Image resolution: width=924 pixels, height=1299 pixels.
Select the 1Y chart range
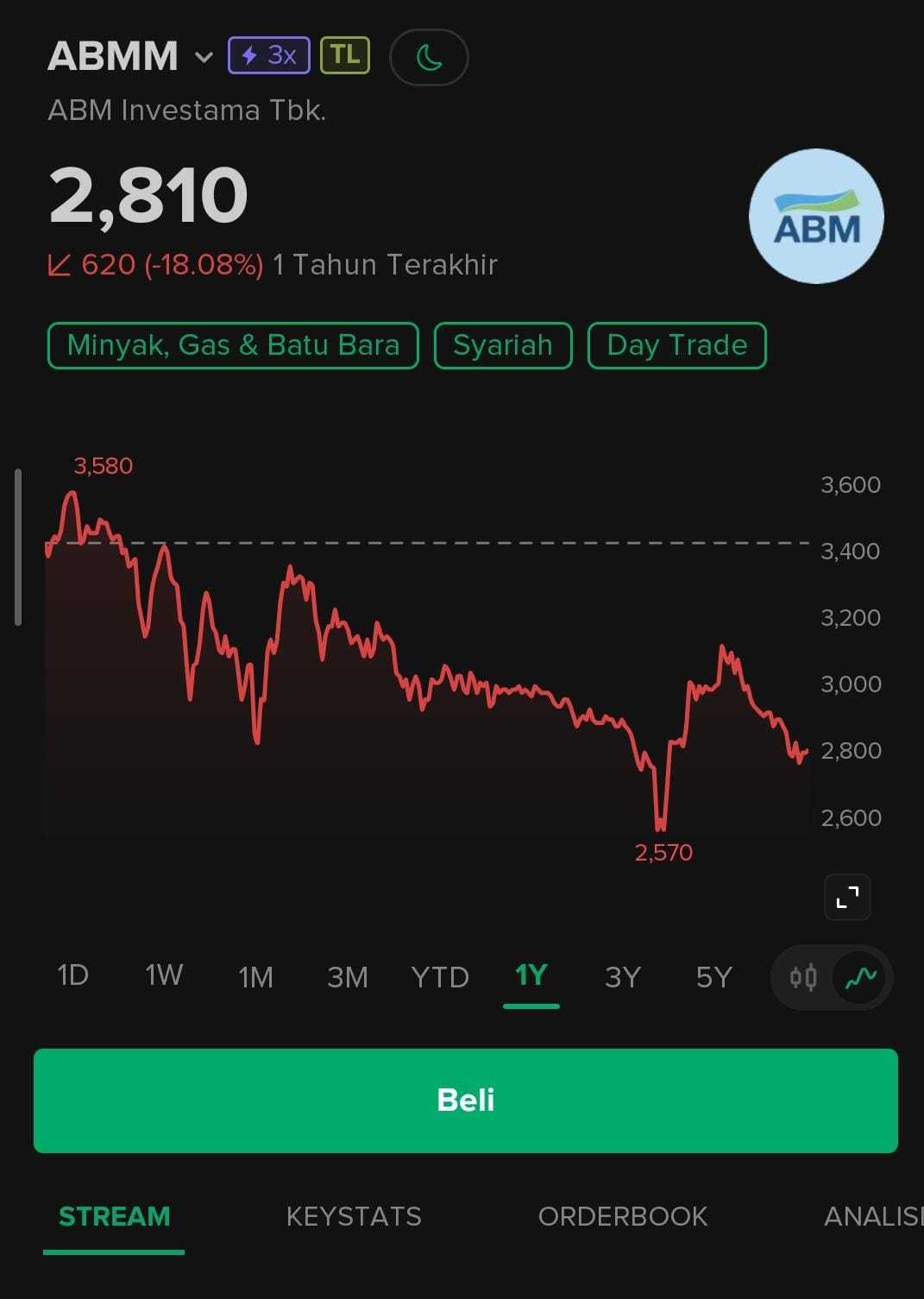tap(531, 976)
